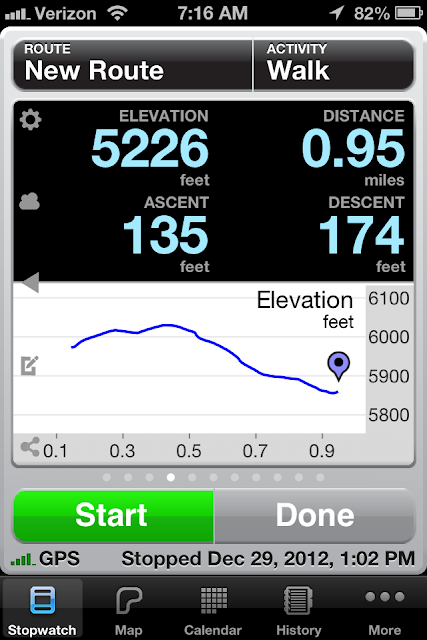Open the edit pencil beside the graph
This screenshot has height=640, width=427.
tap(29, 365)
